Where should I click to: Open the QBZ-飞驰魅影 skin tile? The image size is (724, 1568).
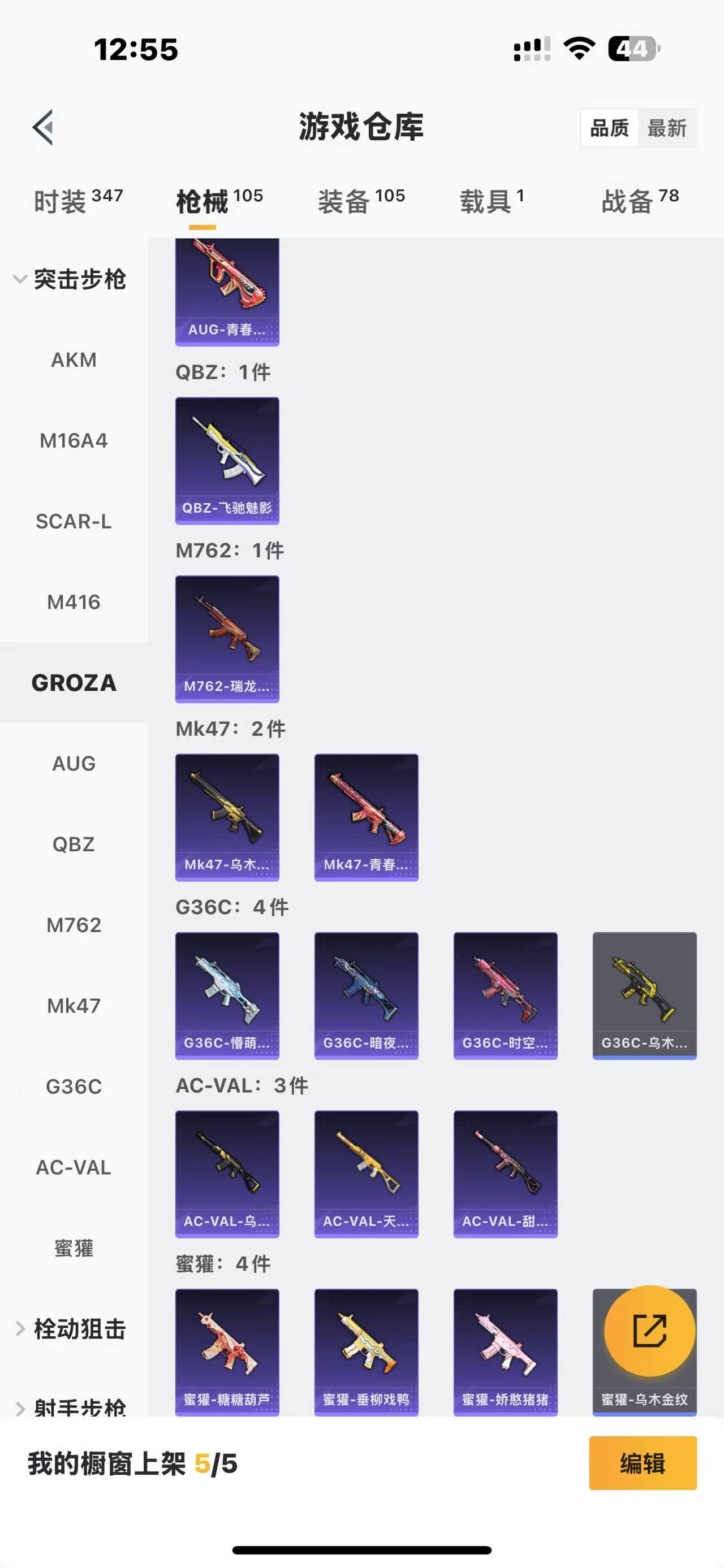227,460
